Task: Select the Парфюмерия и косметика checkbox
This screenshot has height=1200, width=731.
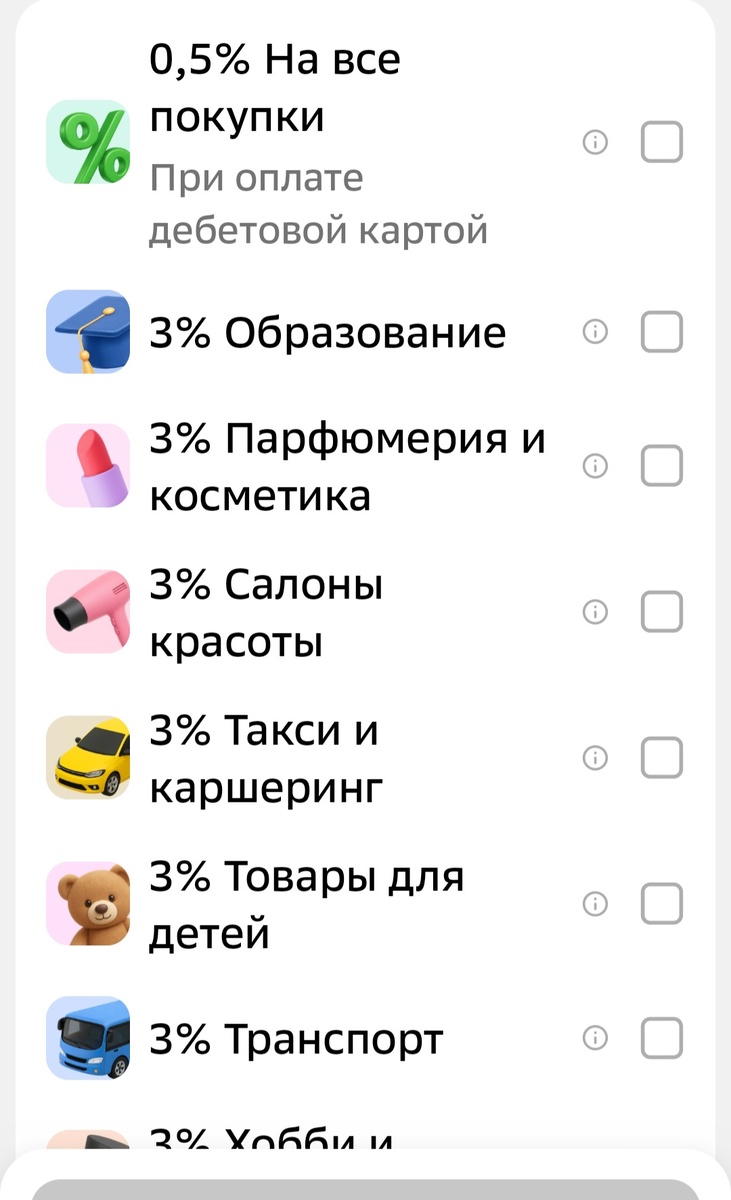Action: (x=660, y=464)
